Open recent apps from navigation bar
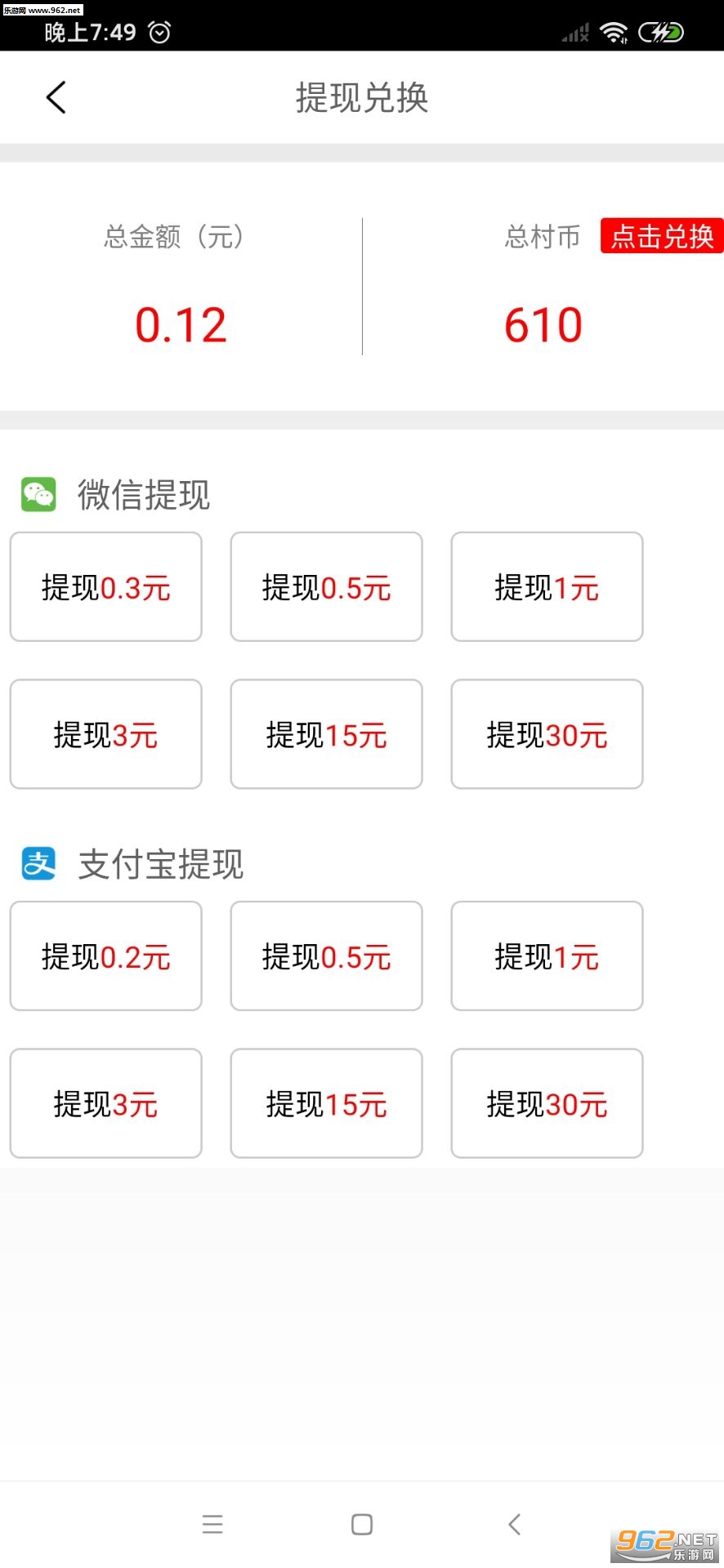Image resolution: width=724 pixels, height=1568 pixels. coord(212,1525)
